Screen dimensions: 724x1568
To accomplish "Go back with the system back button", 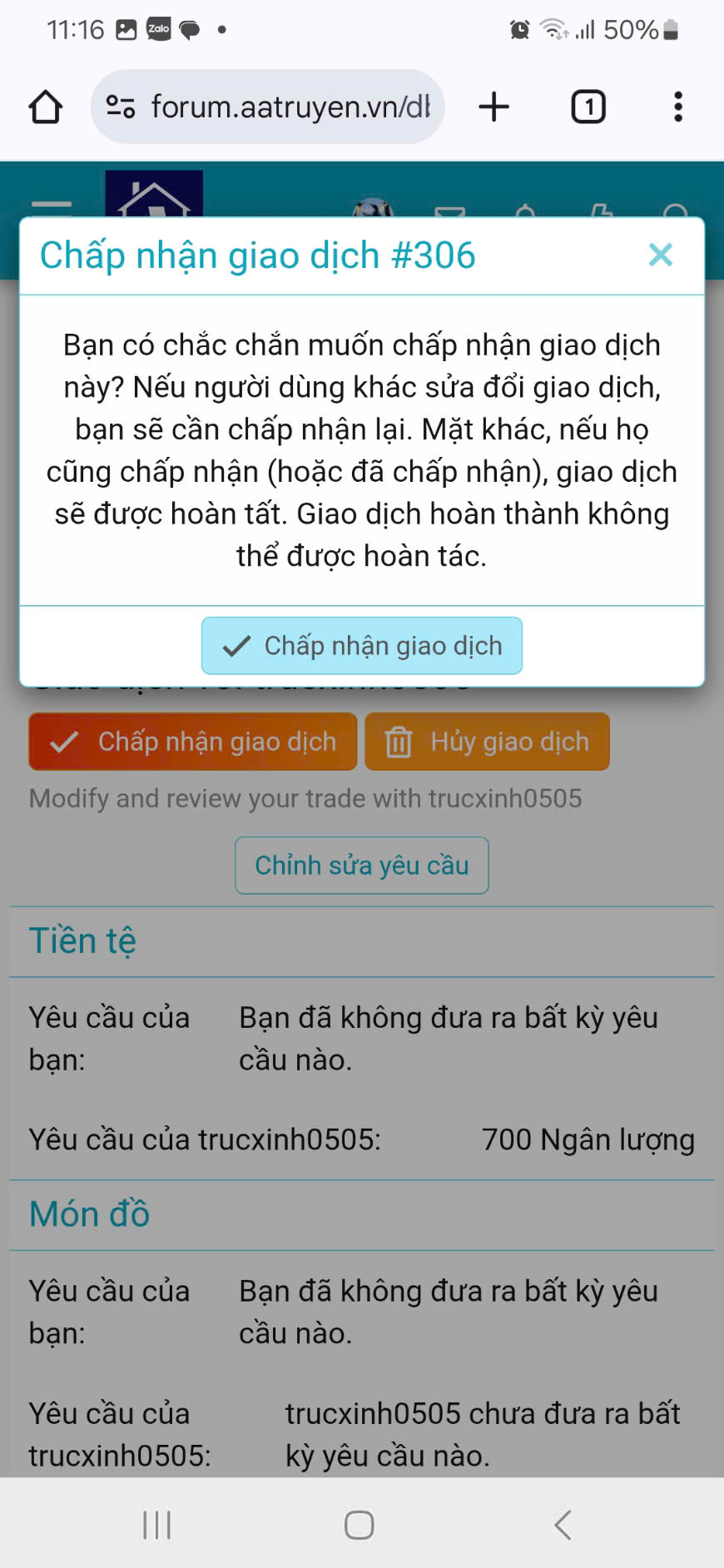I will tap(563, 1525).
